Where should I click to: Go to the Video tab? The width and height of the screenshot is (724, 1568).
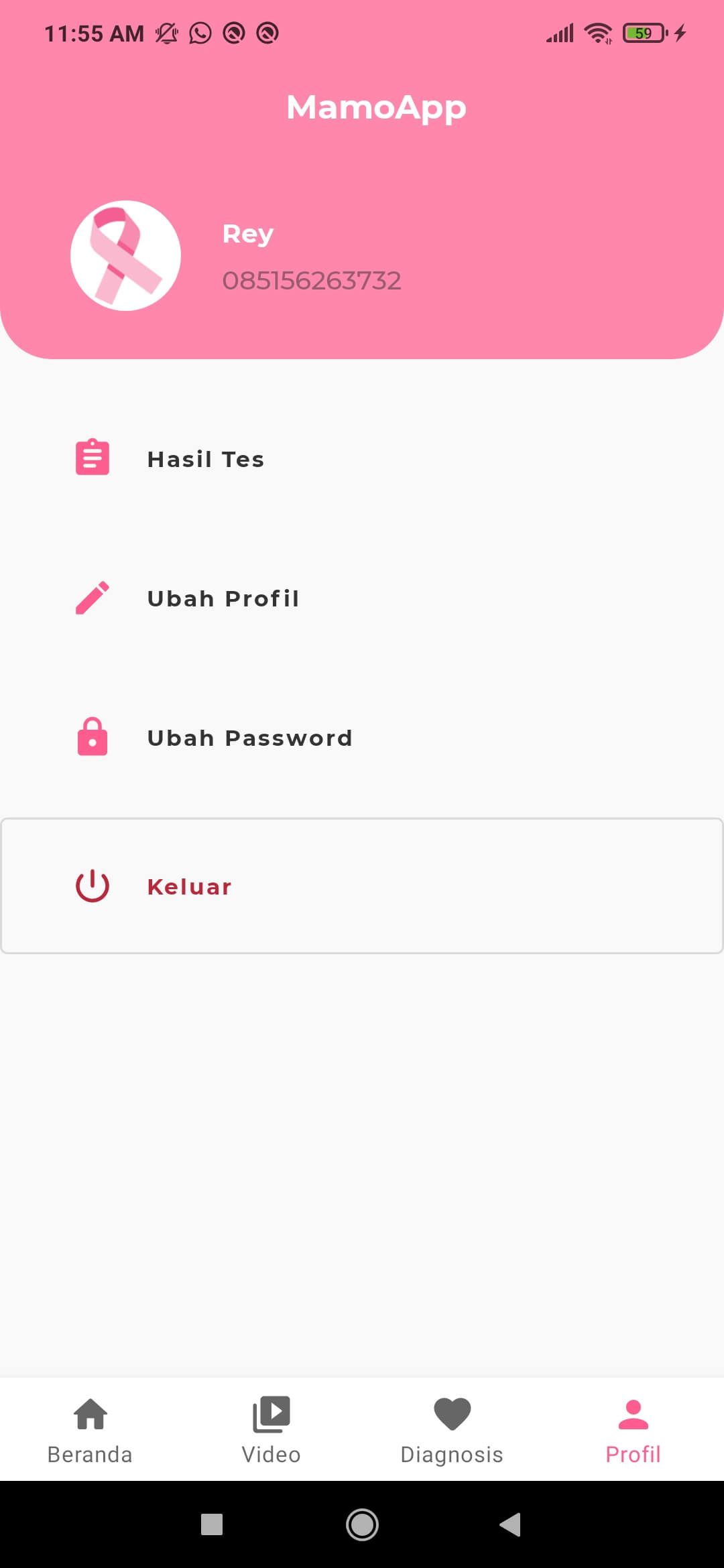tap(271, 1430)
